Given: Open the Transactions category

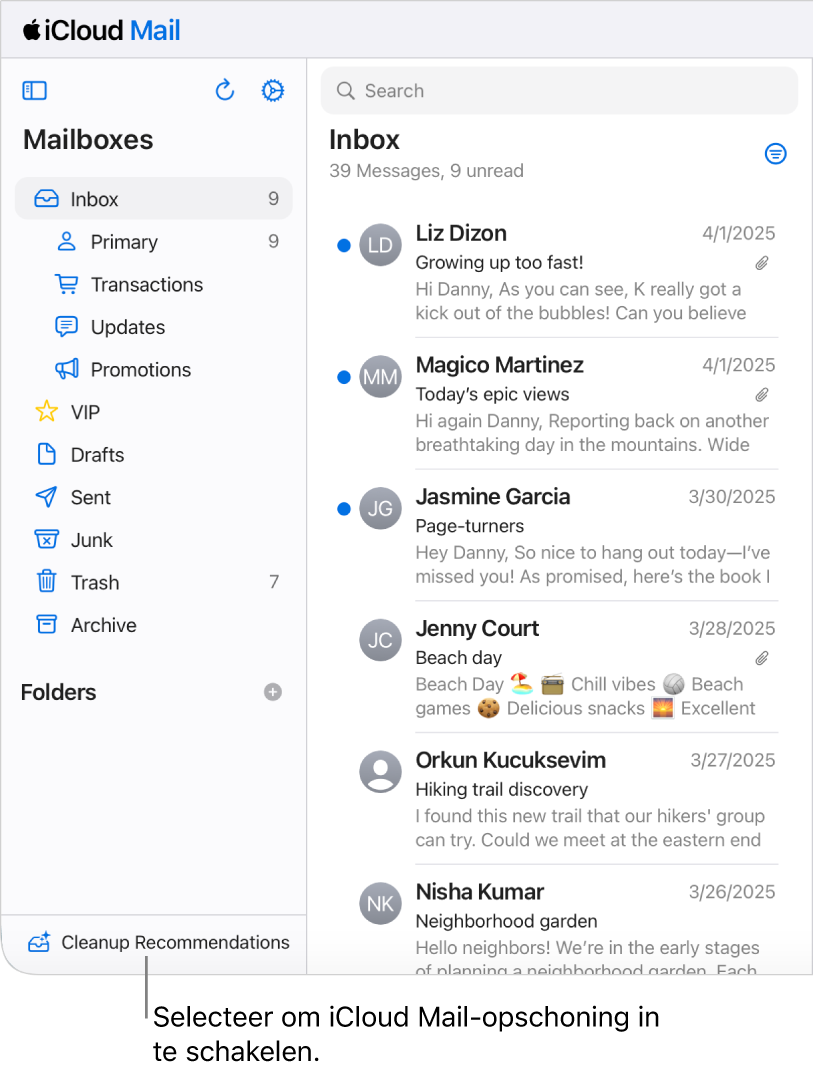Looking at the screenshot, I should [146, 285].
